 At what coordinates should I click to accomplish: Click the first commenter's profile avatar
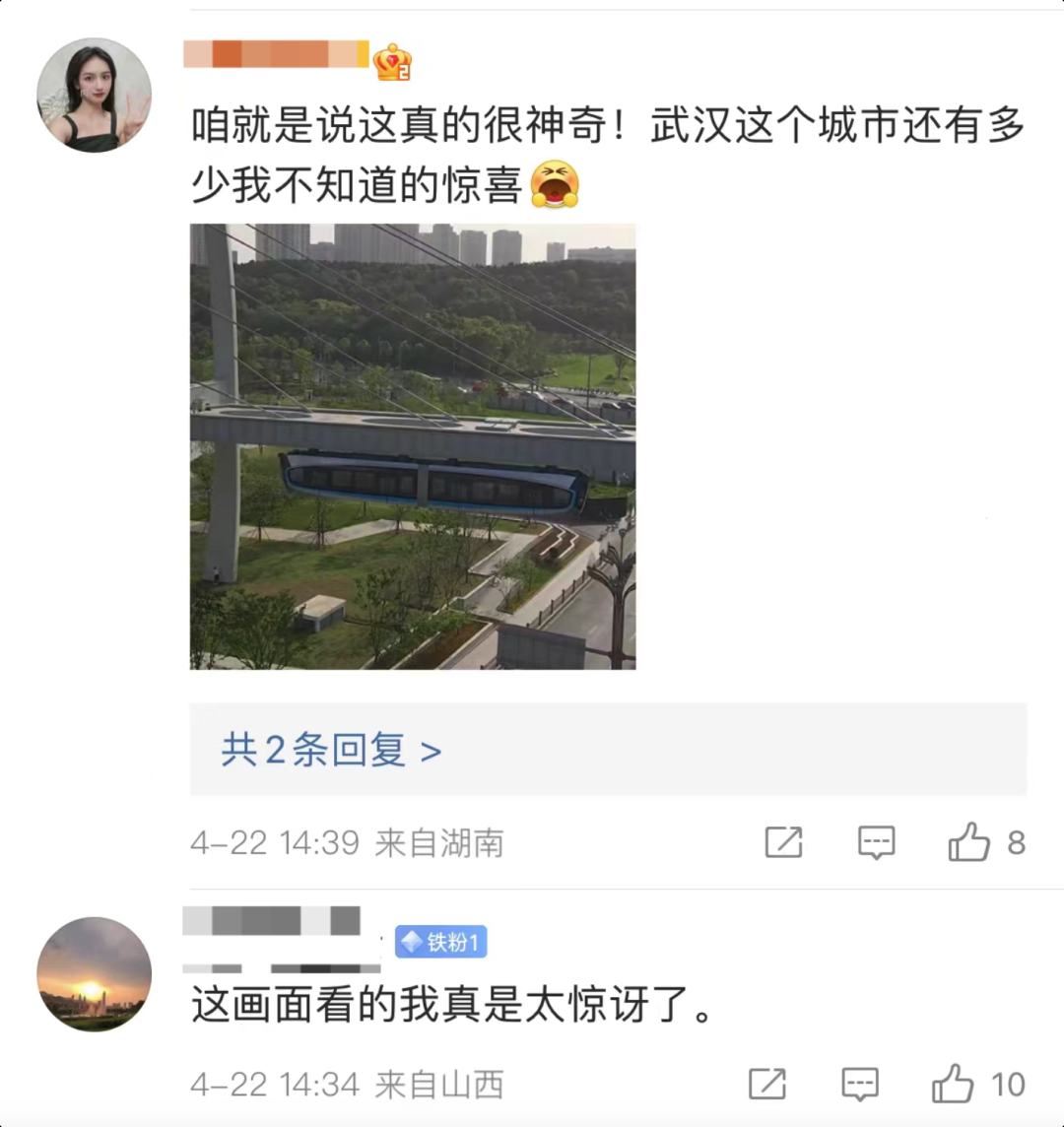94,94
